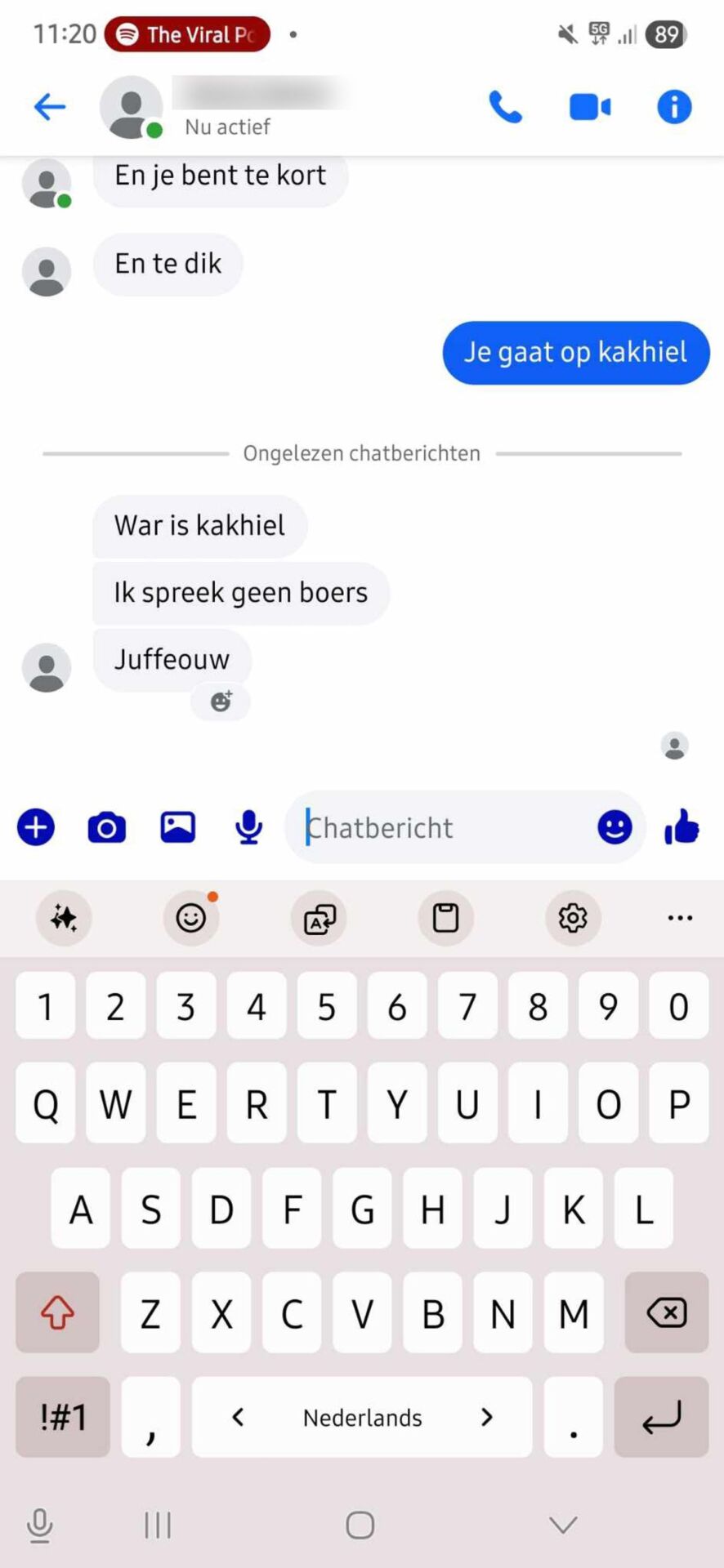The height and width of the screenshot is (1568, 724).
Task: Hide the keyboard with the down chevron
Action: click(x=563, y=1525)
